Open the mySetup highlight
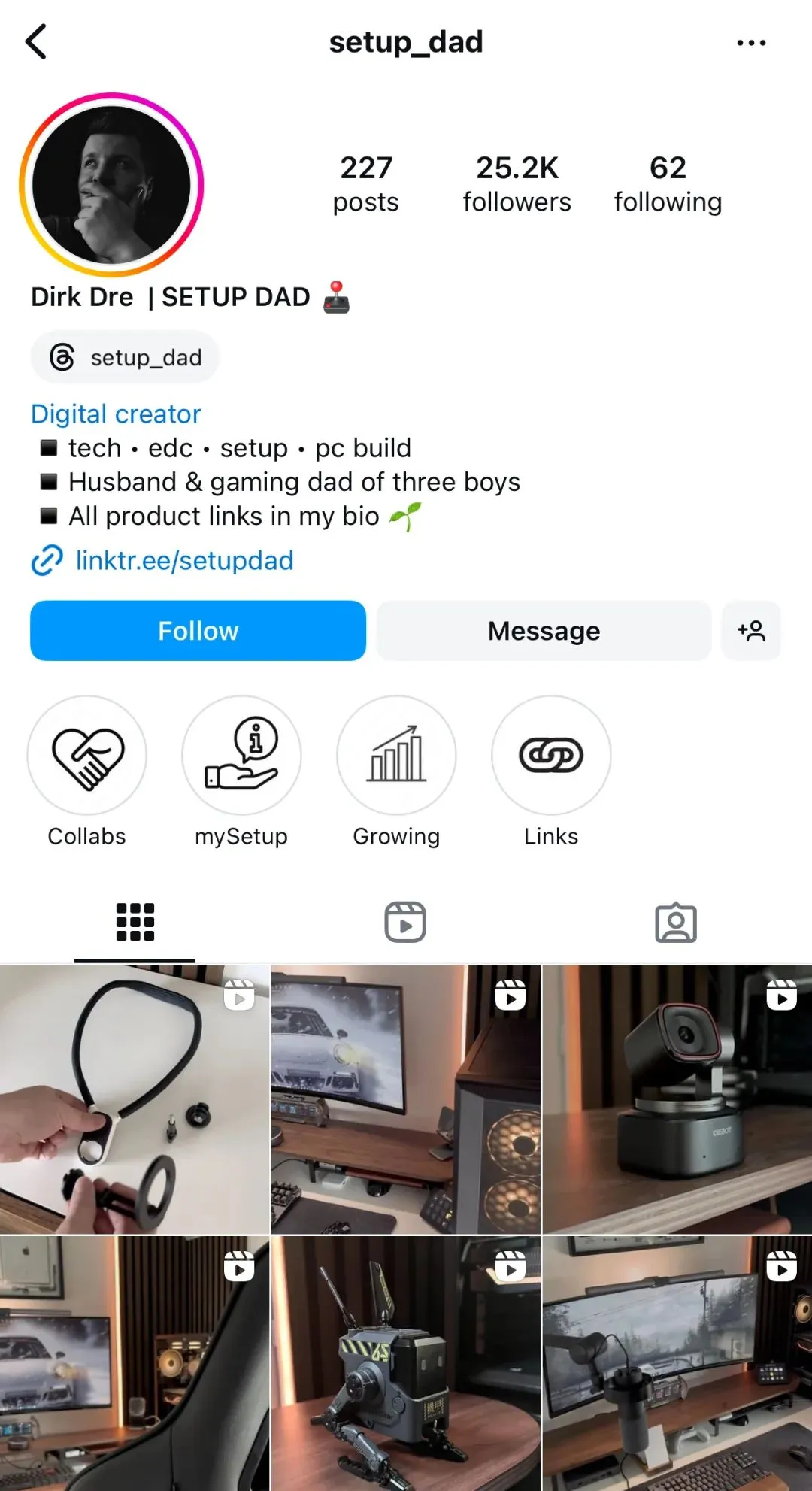The image size is (812, 1491). click(241, 756)
